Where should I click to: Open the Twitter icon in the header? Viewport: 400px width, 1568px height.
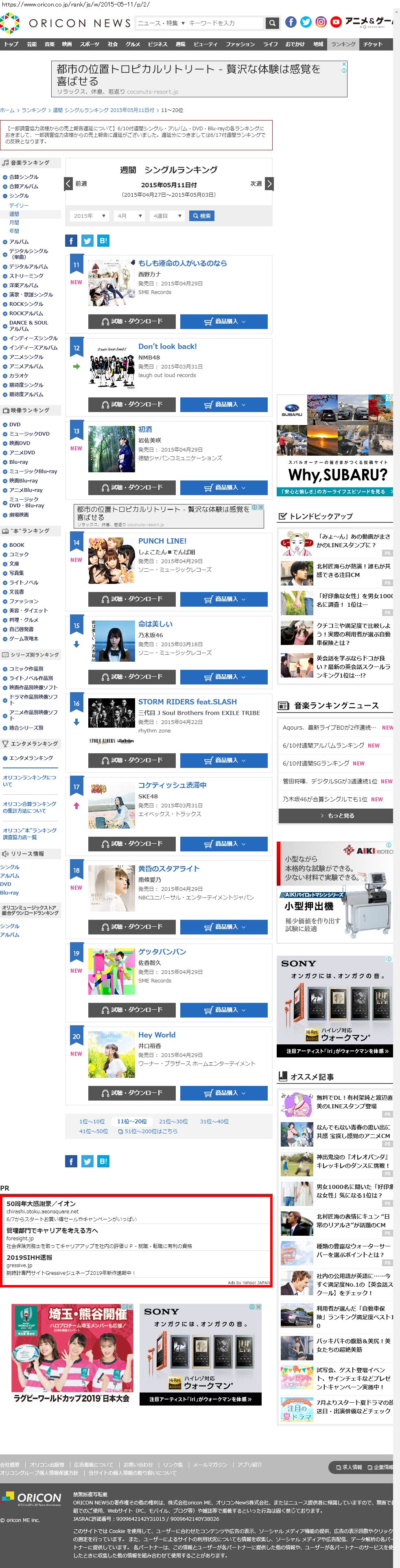tap(306, 22)
